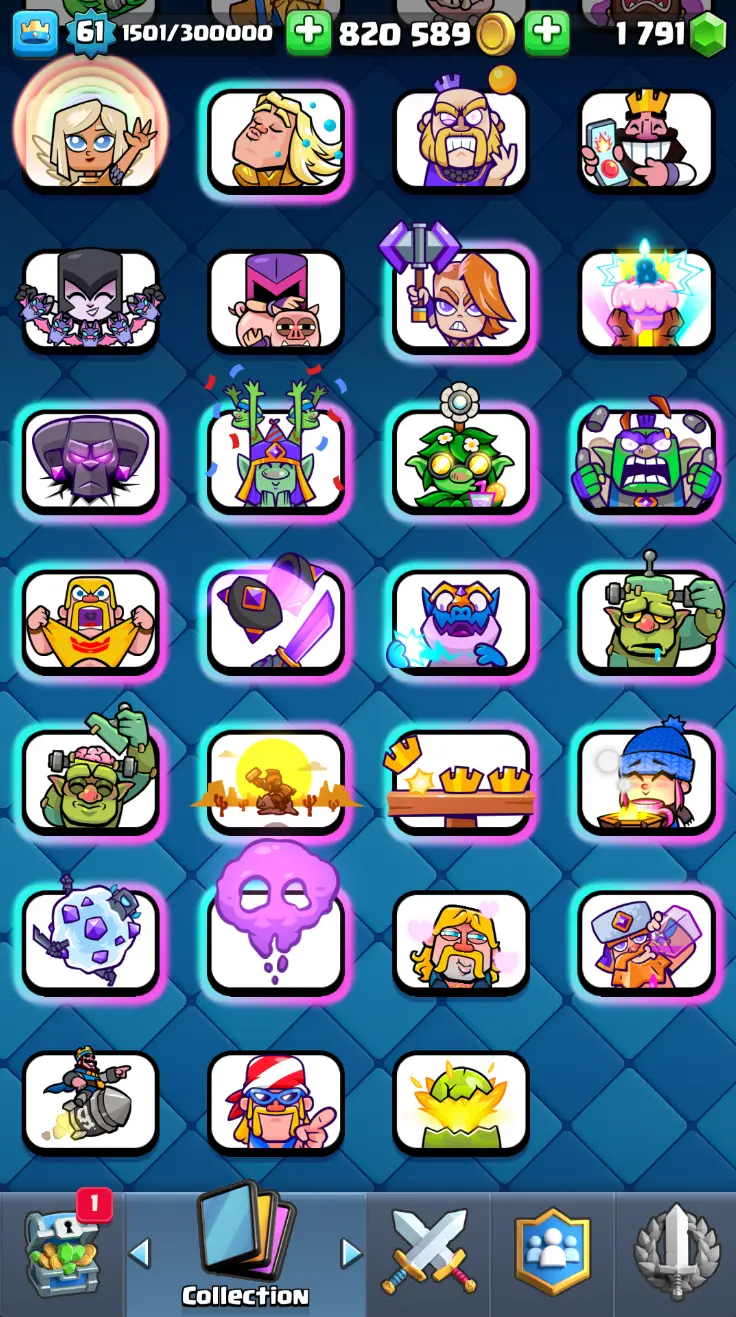Select the three crowns on plank emote
Image resolution: width=736 pixels, height=1317 pixels.
click(461, 780)
